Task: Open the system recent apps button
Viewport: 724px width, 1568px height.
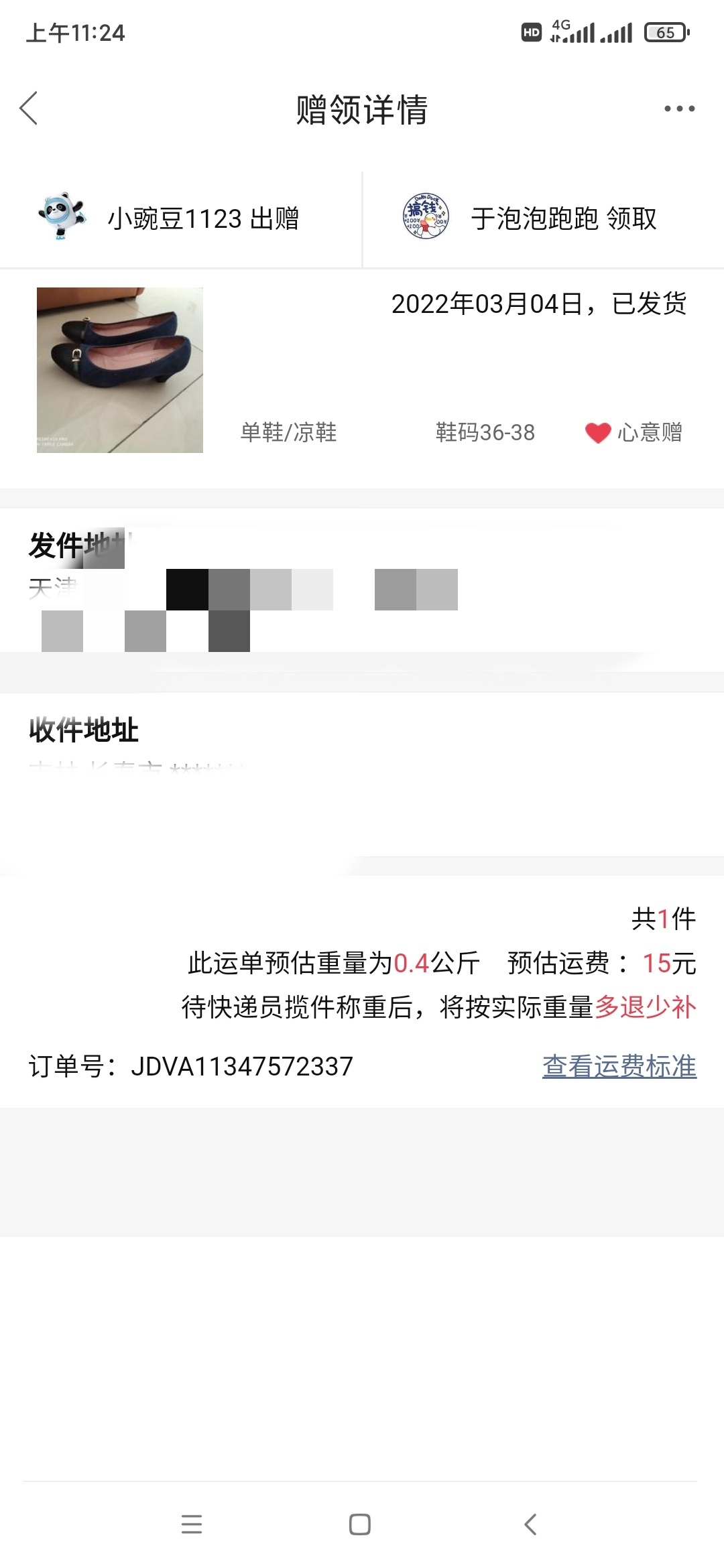Action: tap(192, 1524)
